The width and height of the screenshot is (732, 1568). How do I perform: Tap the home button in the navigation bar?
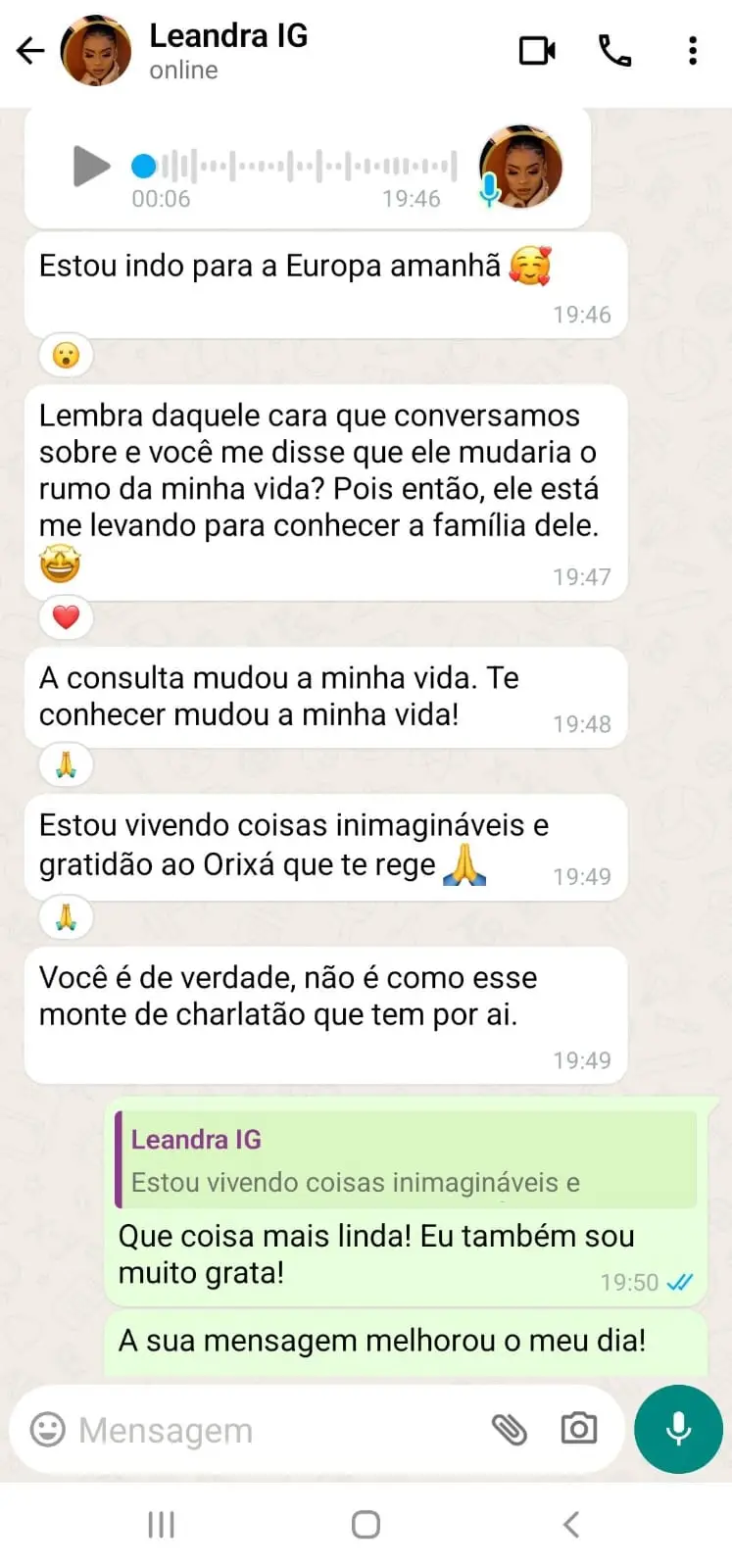pos(365,1523)
